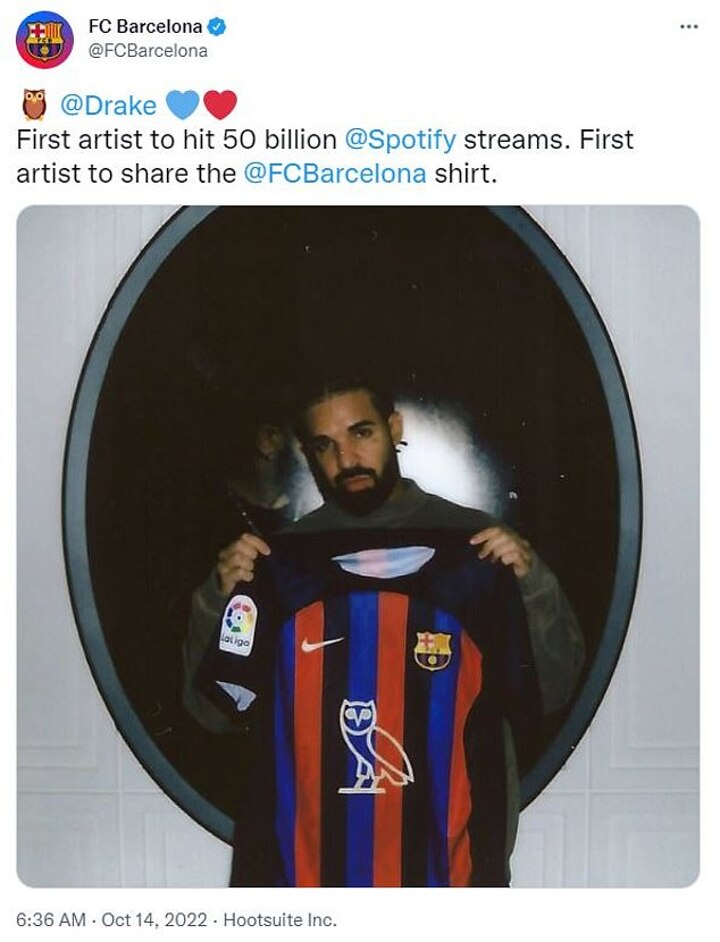Open the Hootsuite Inc. source link

click(x=280, y=918)
